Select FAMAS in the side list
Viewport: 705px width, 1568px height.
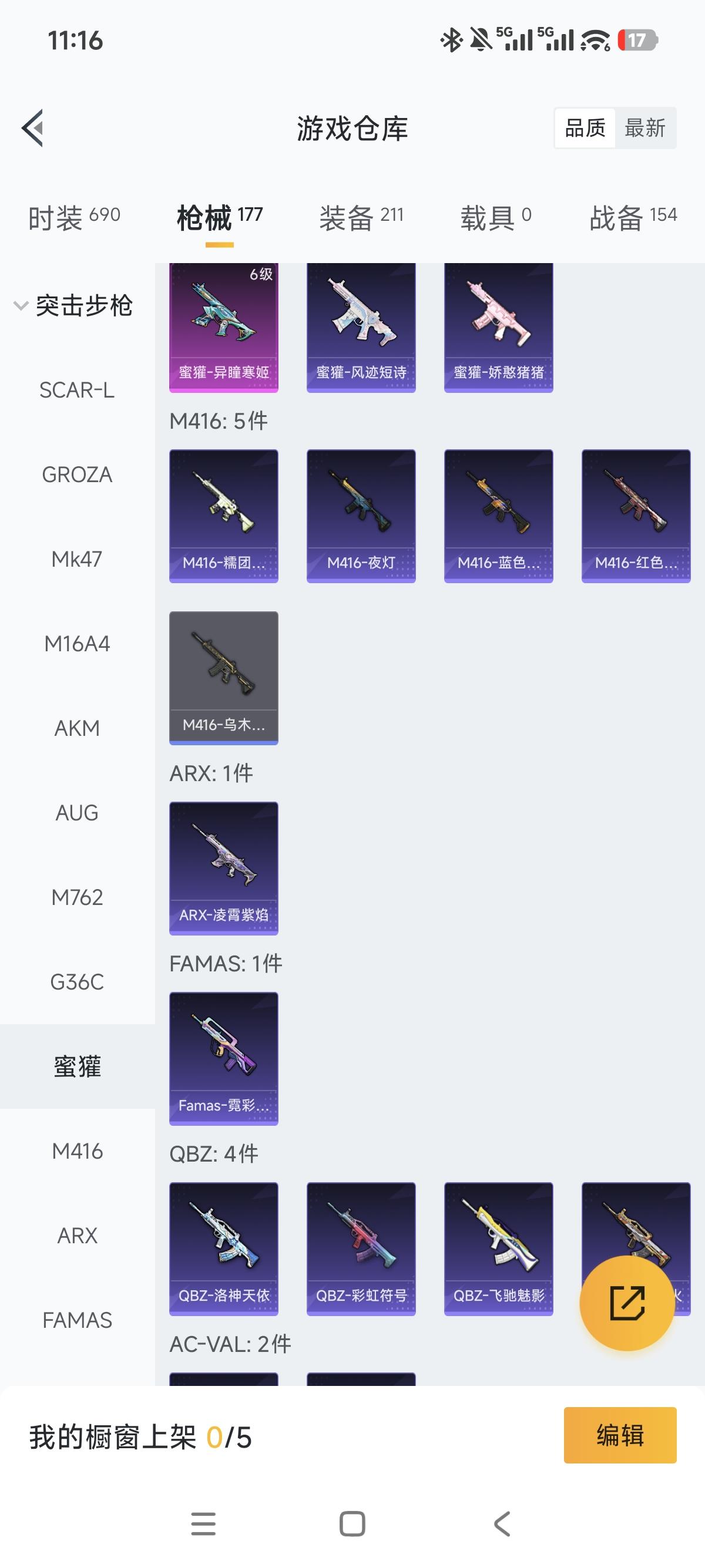(77, 1320)
